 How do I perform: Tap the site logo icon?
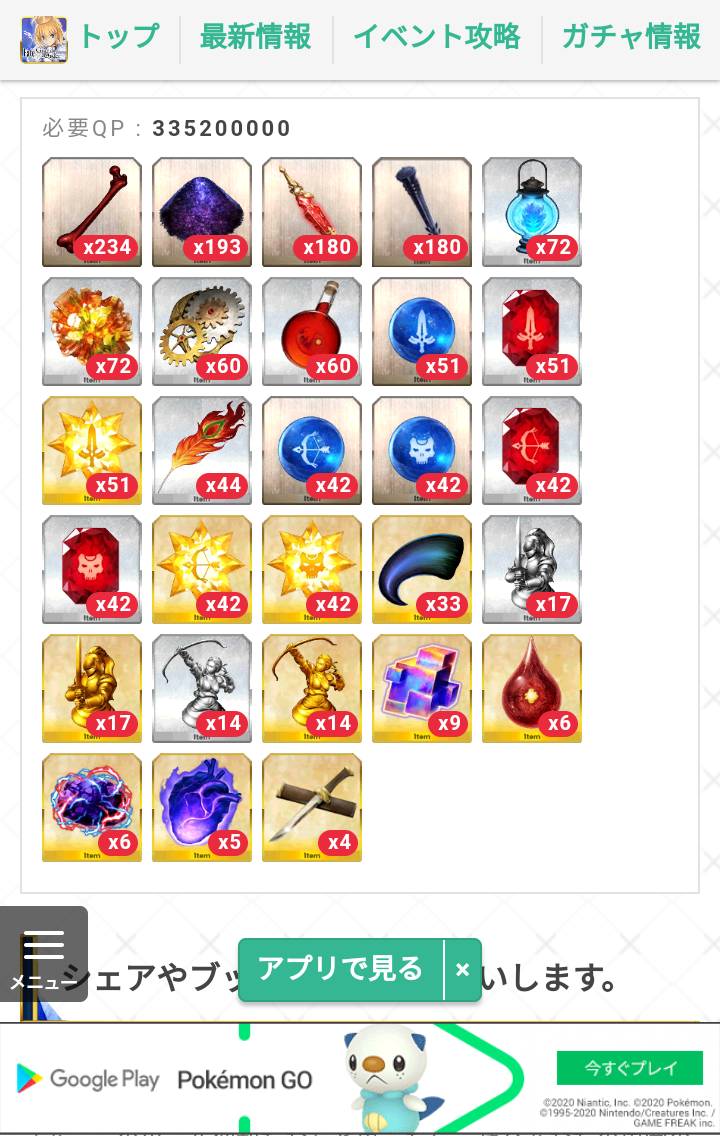44,39
